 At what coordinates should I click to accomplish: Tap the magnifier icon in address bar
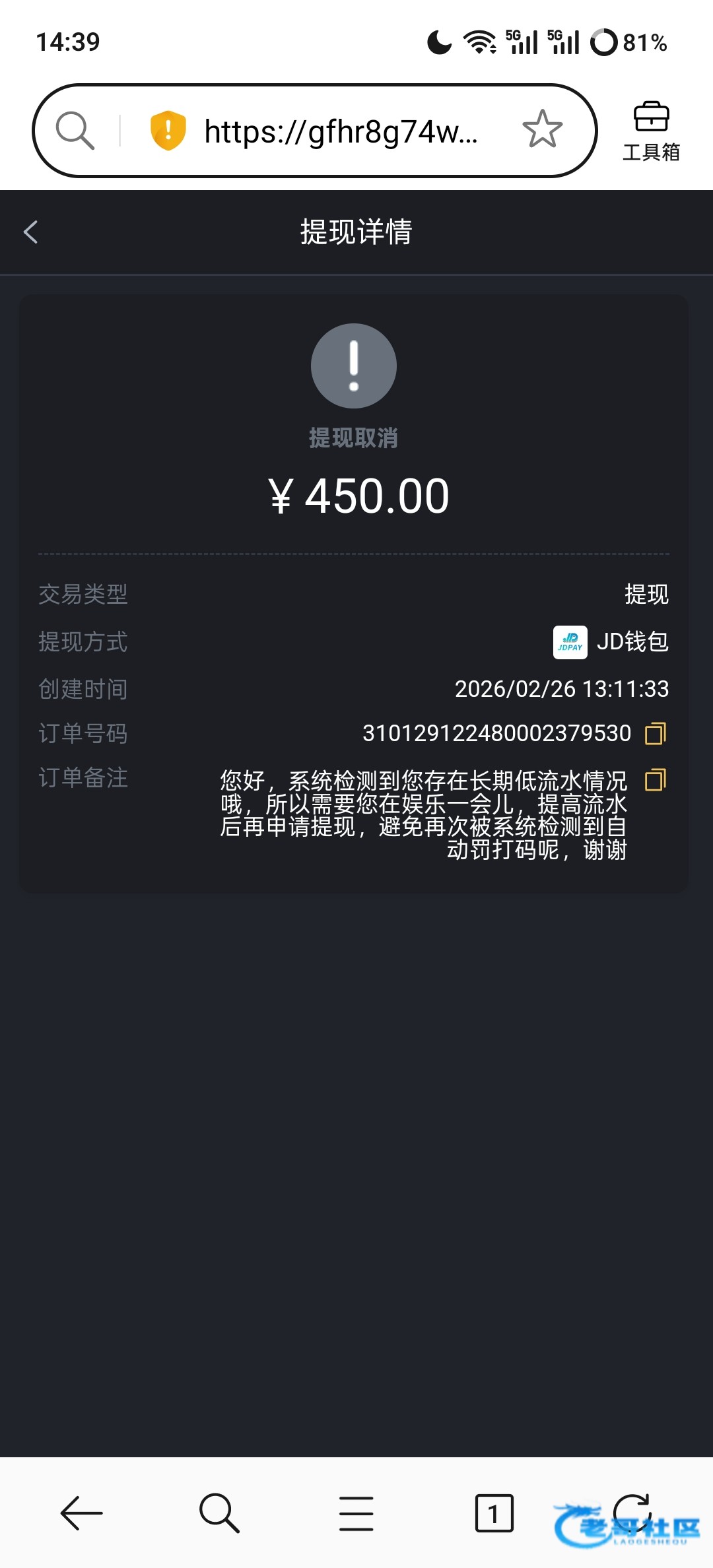(75, 130)
